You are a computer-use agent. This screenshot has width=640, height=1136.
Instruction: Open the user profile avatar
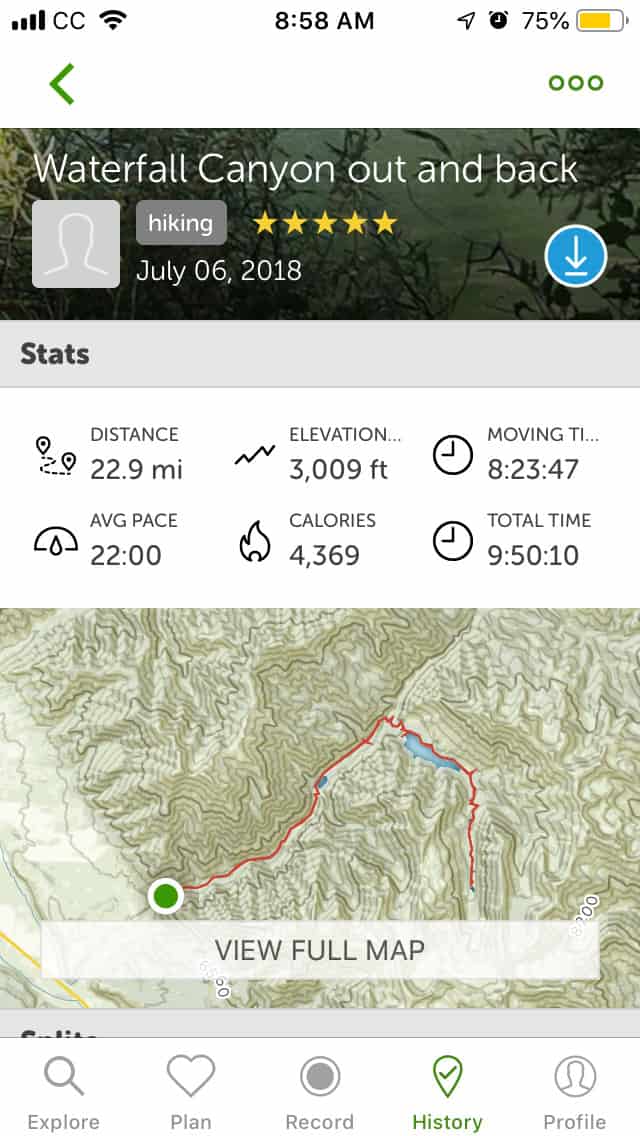pos(76,244)
